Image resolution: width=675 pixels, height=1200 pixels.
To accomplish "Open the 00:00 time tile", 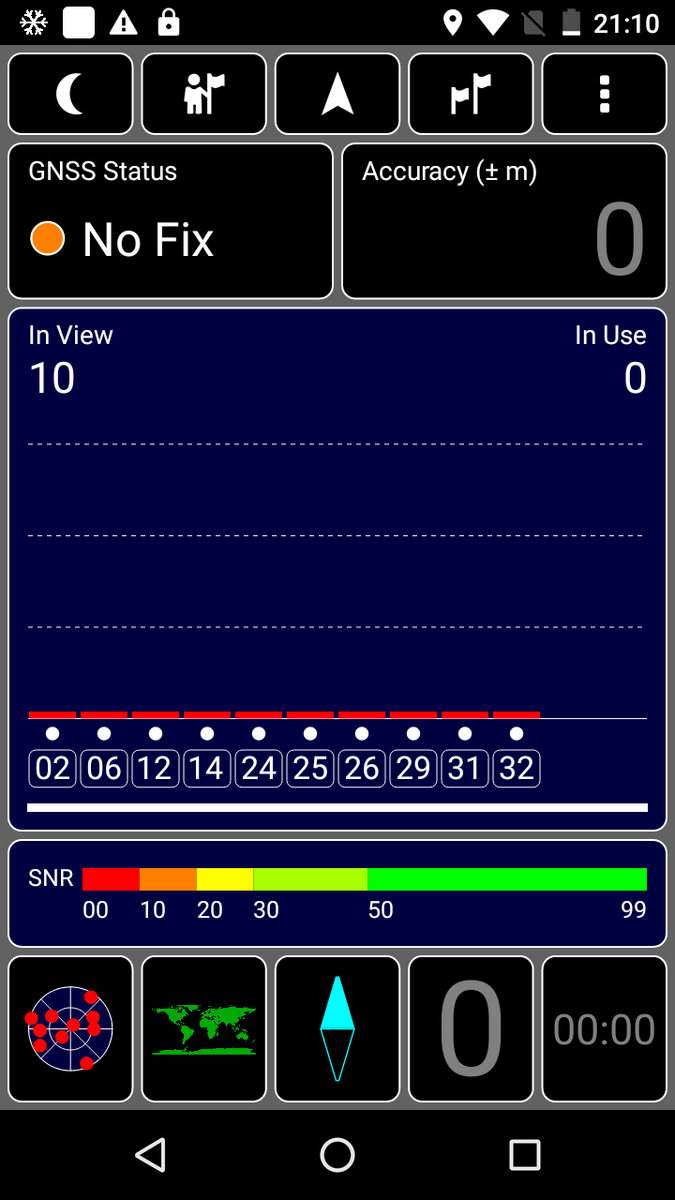I will tap(604, 1029).
